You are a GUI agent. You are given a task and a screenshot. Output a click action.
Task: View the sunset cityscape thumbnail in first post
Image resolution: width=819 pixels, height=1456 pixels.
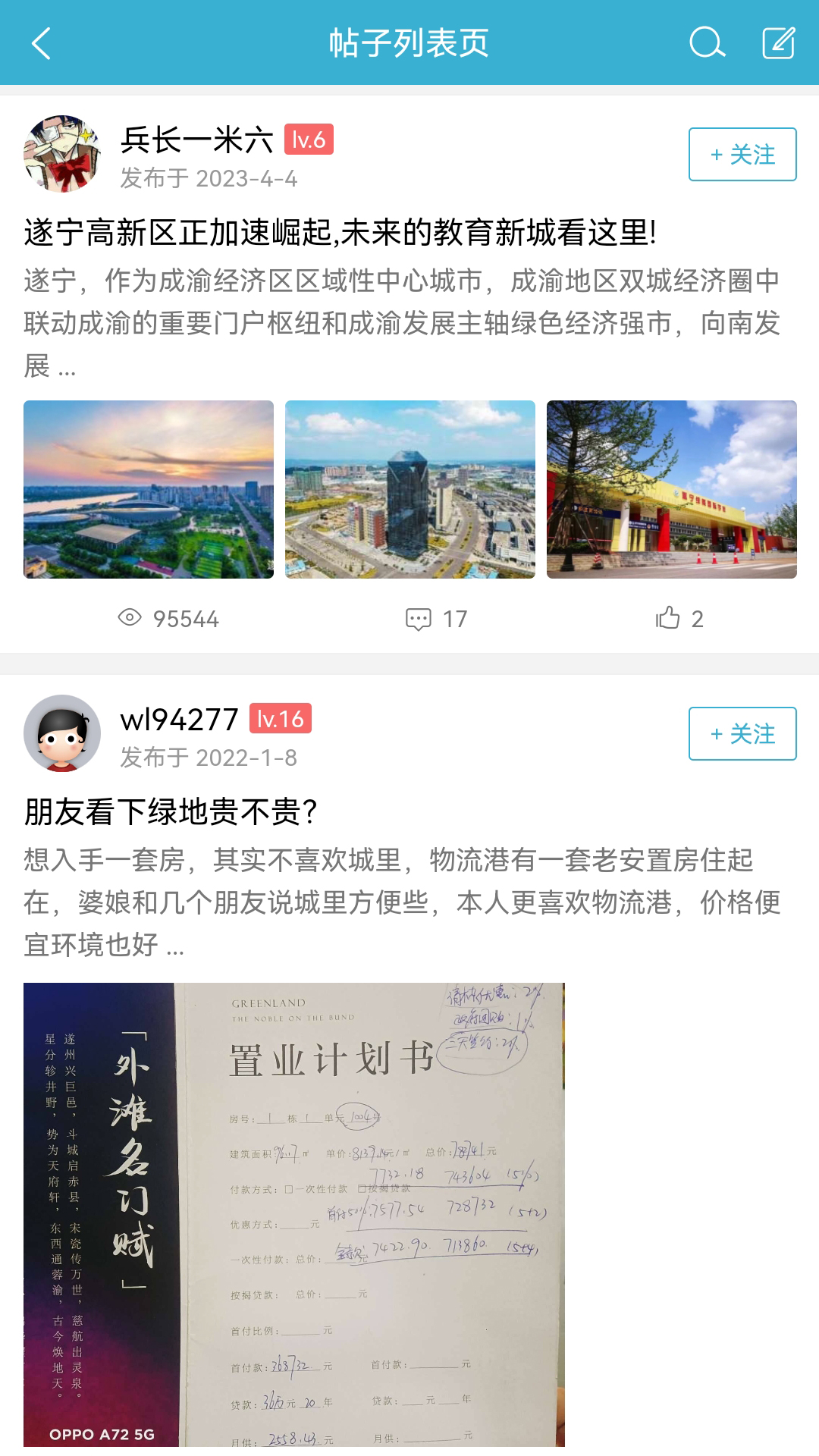coord(149,491)
